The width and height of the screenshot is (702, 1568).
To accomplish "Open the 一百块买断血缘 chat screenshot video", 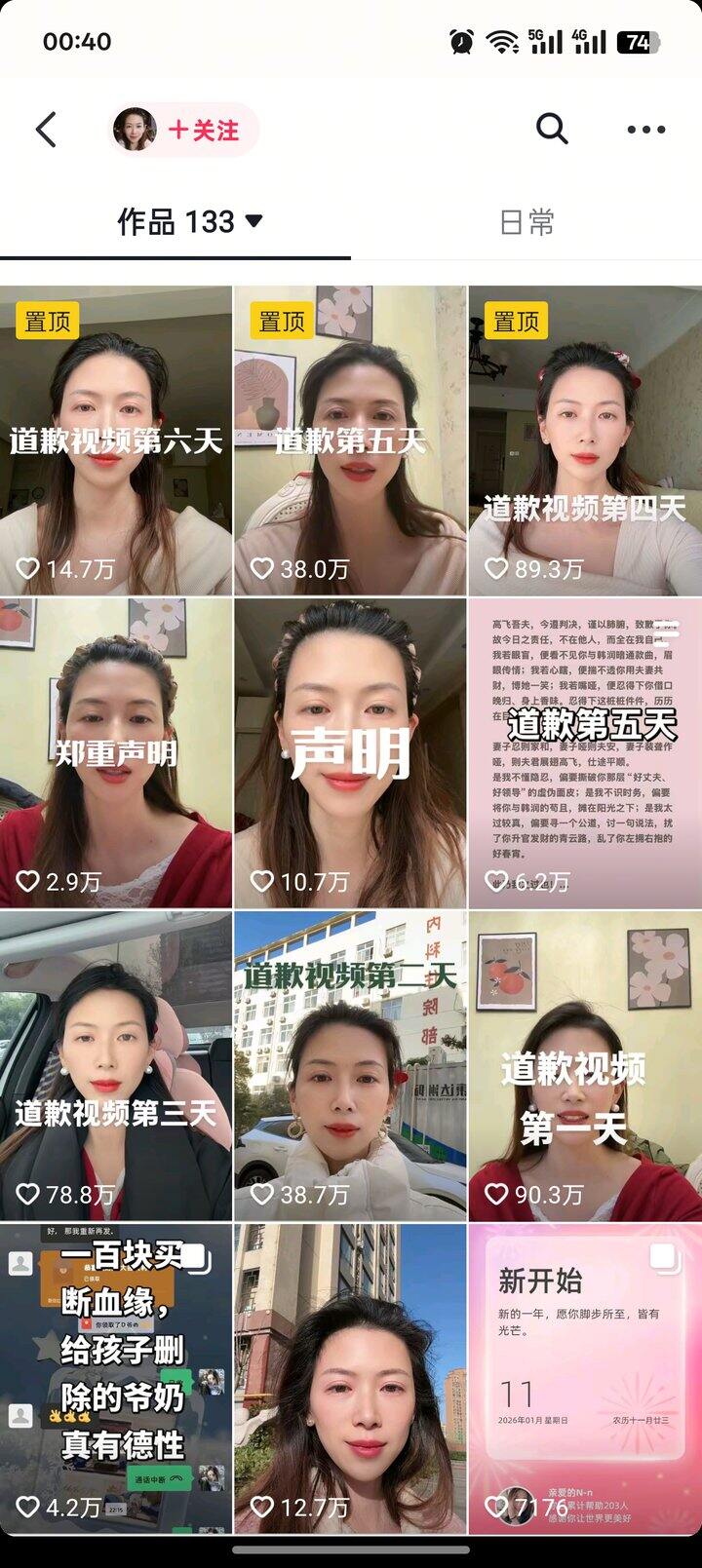I will pos(117,1364).
